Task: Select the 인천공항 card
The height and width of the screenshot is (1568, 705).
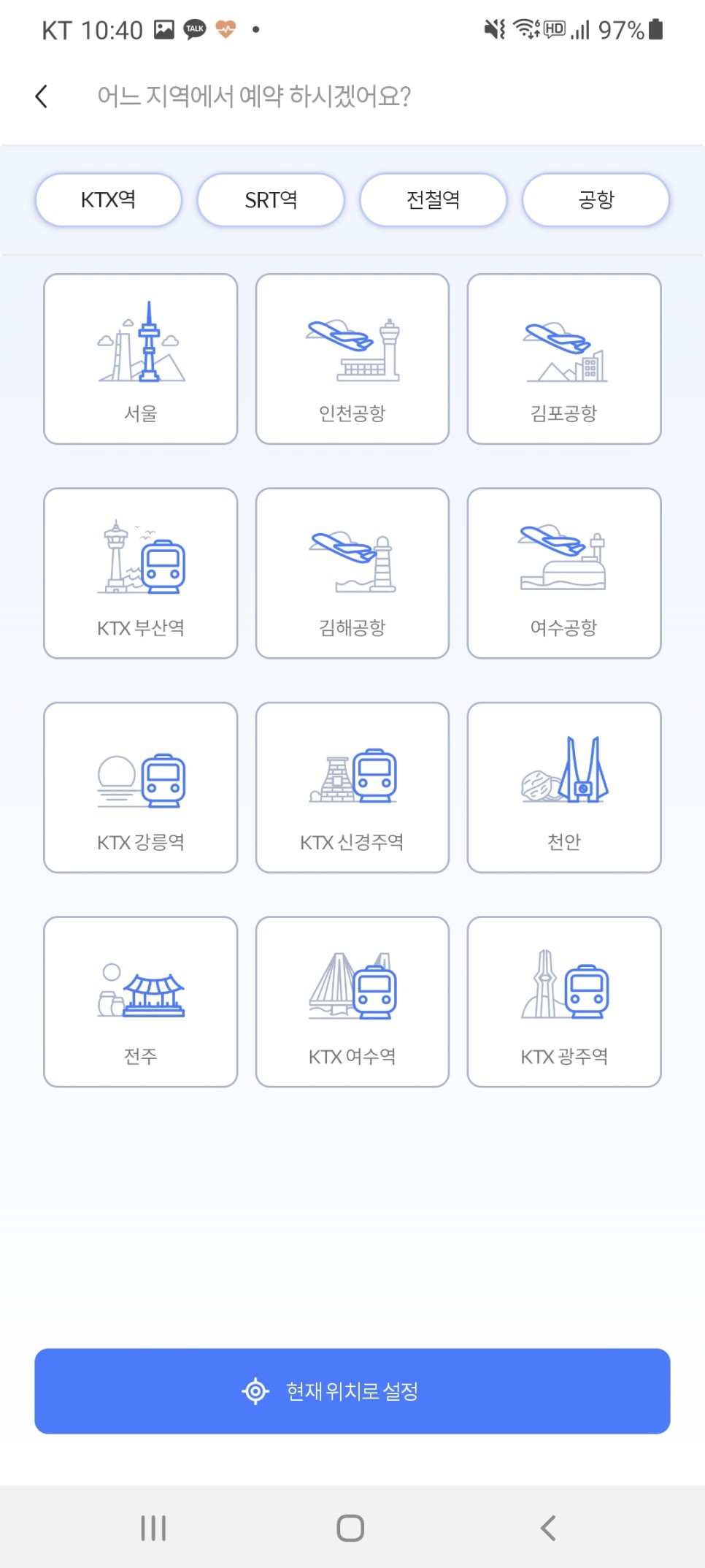Action: pyautogui.click(x=352, y=359)
